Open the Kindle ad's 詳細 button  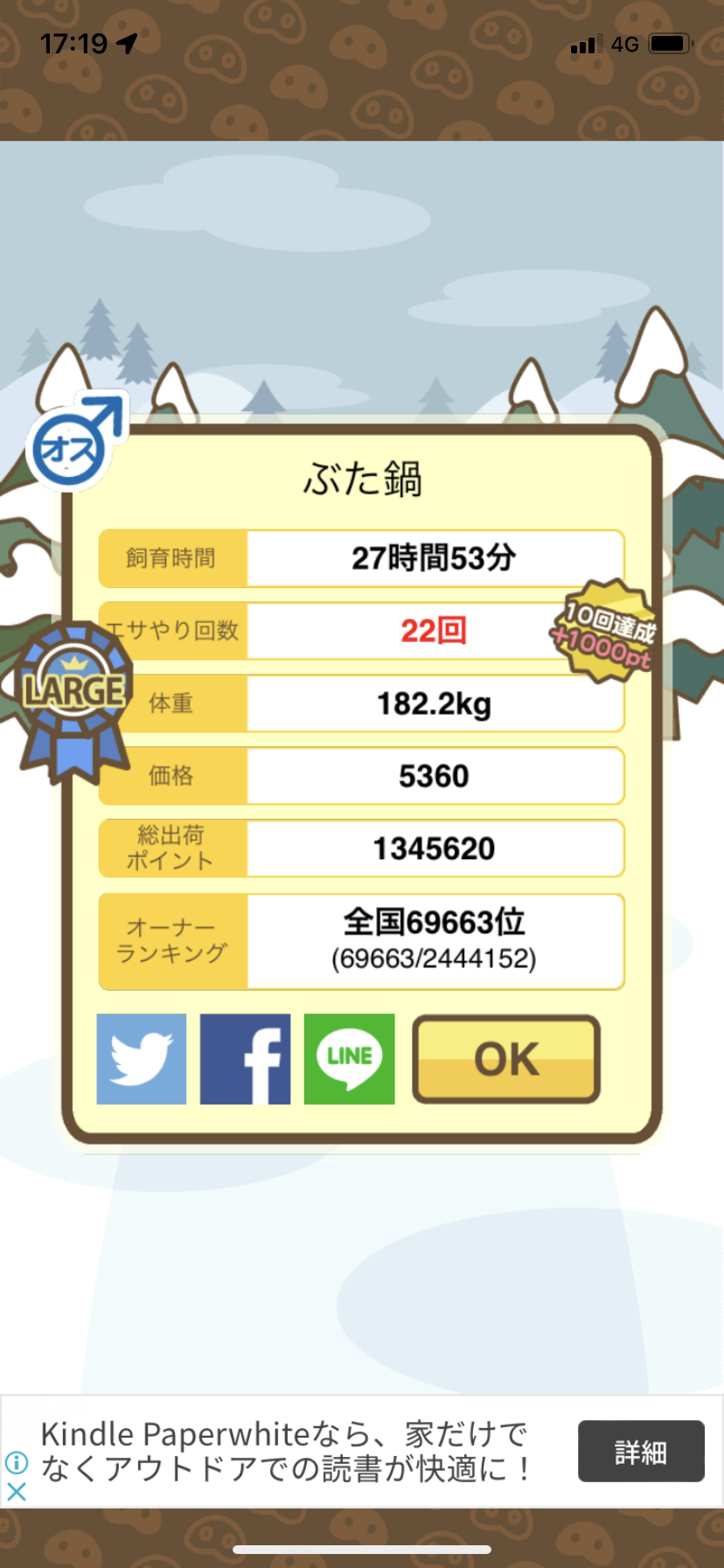coord(641,1451)
